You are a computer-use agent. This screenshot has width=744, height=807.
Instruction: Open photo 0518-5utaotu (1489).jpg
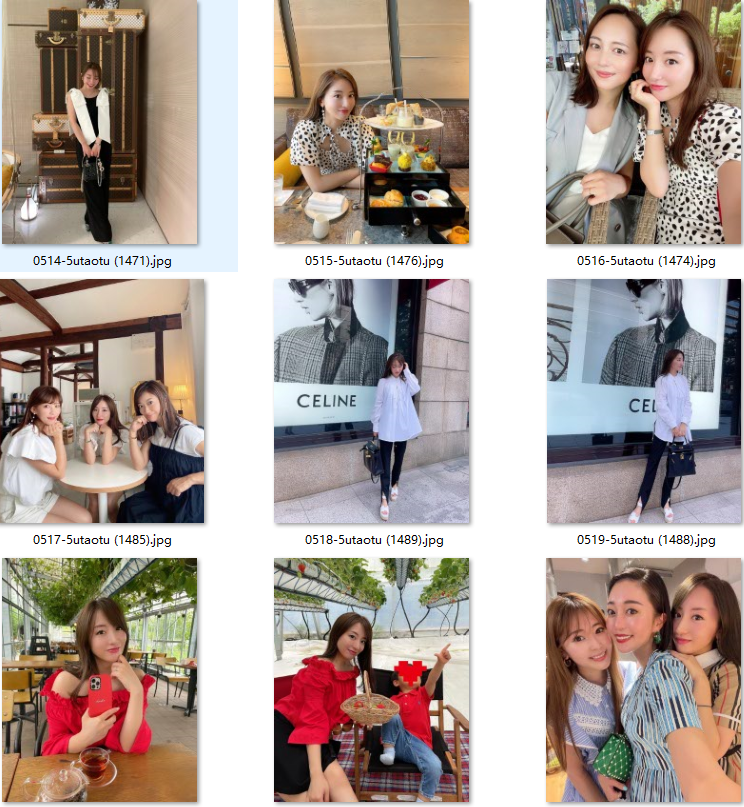[372, 400]
